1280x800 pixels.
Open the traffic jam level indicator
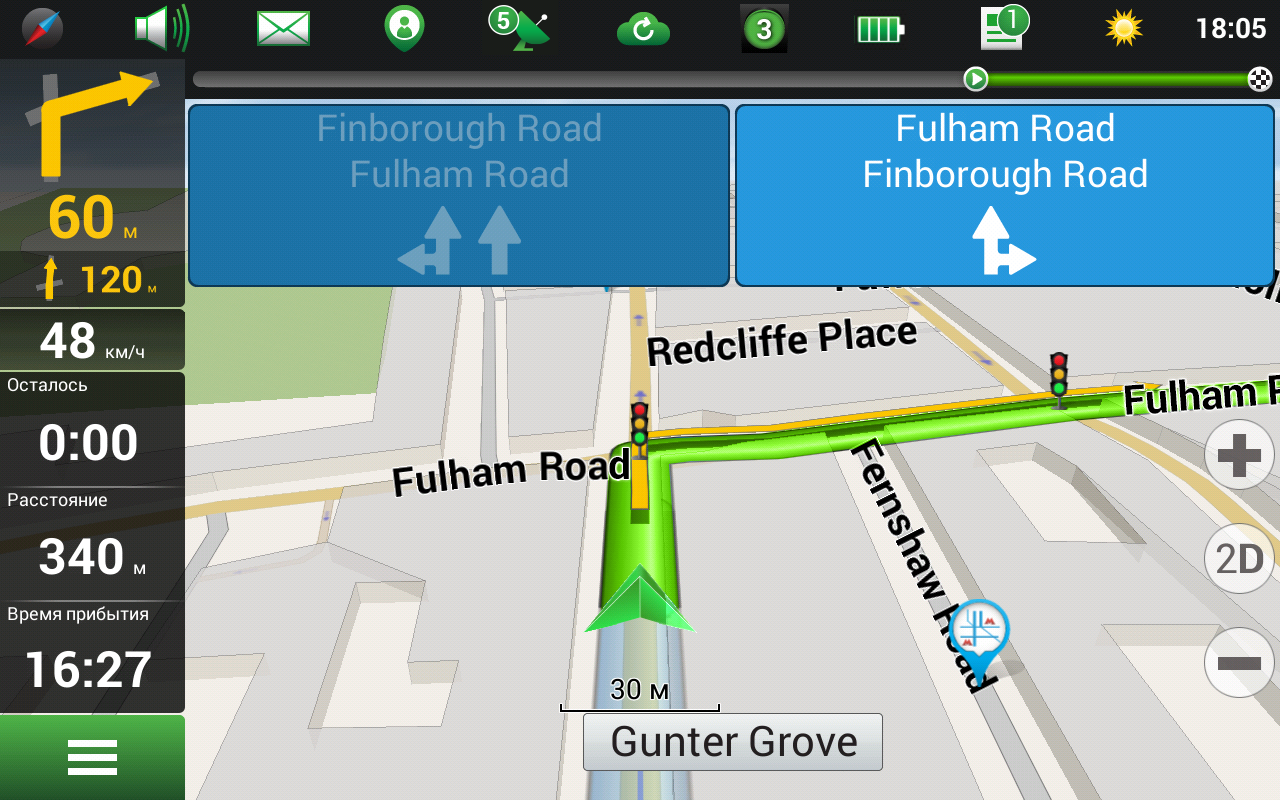pos(764,29)
